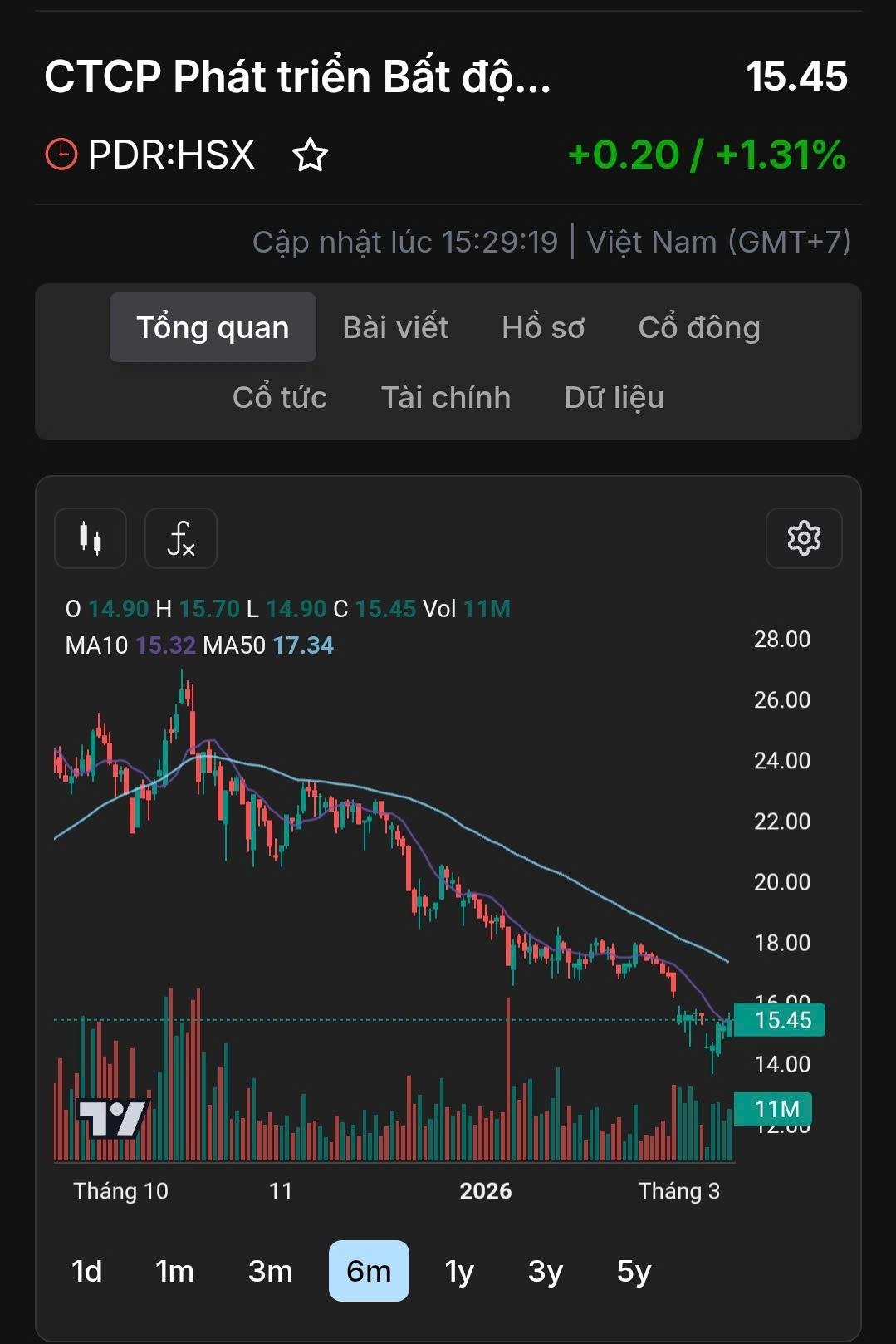This screenshot has height=1344, width=896.
Task: Open the Cổ tức tab
Action: coord(280,398)
